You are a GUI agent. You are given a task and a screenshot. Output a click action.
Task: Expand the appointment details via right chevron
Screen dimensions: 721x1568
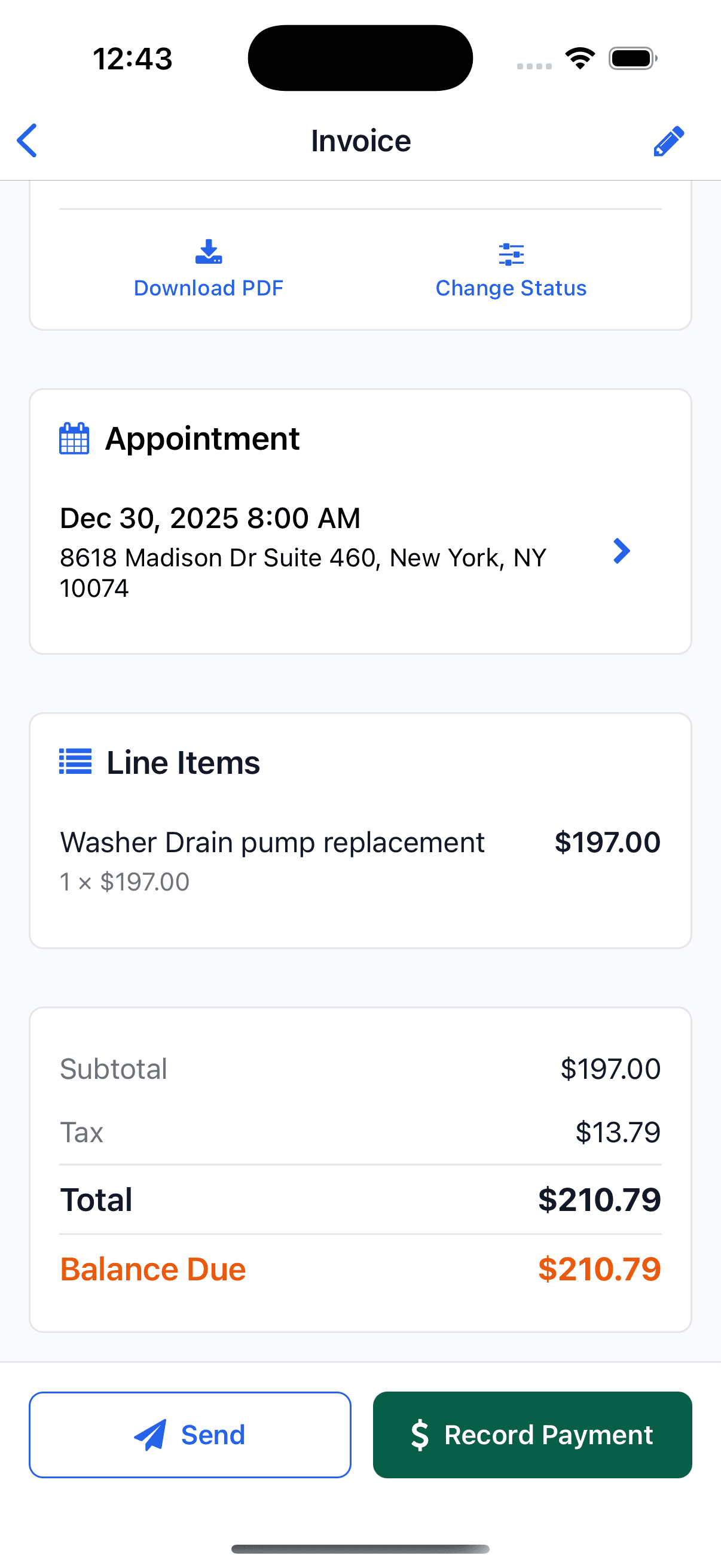click(622, 551)
